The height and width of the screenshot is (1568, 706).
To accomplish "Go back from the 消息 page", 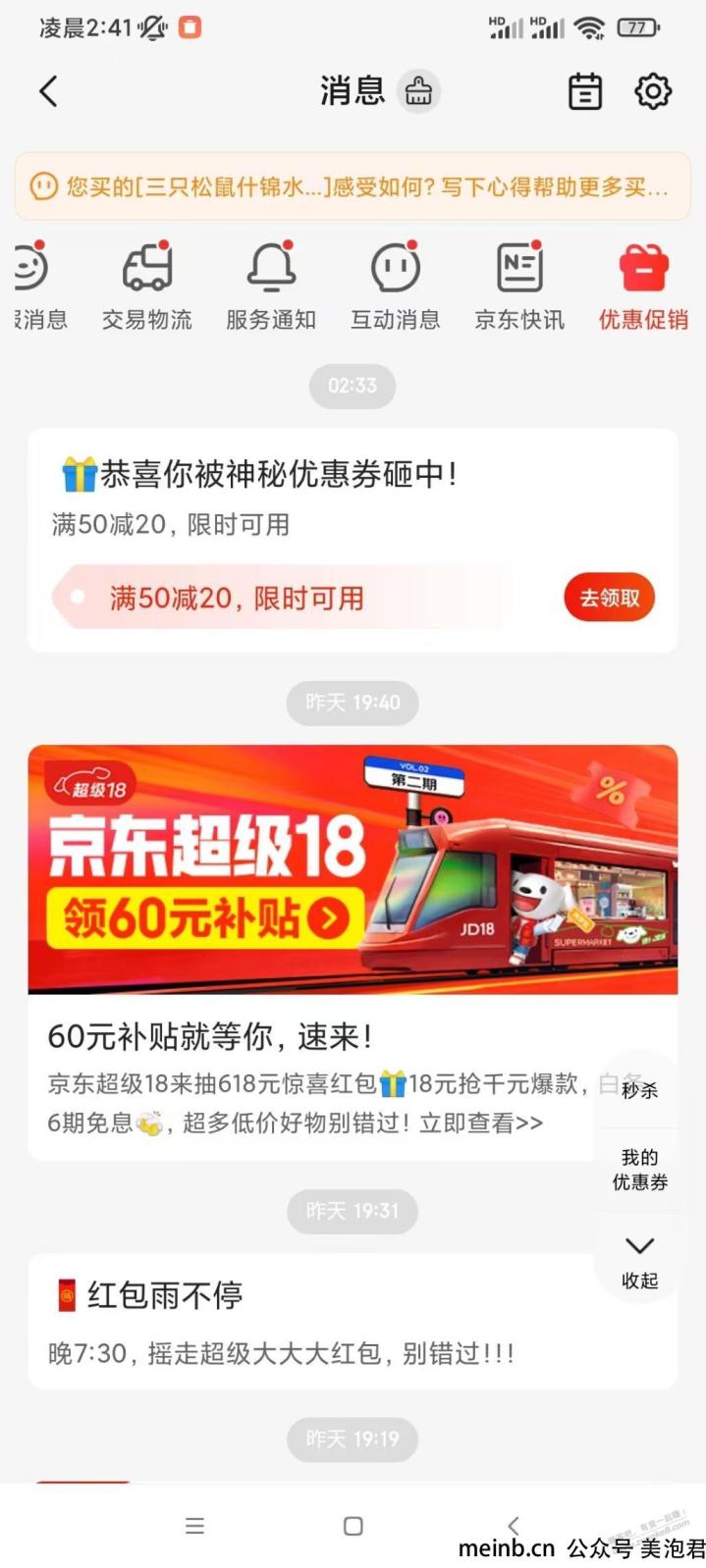I will point(48,91).
